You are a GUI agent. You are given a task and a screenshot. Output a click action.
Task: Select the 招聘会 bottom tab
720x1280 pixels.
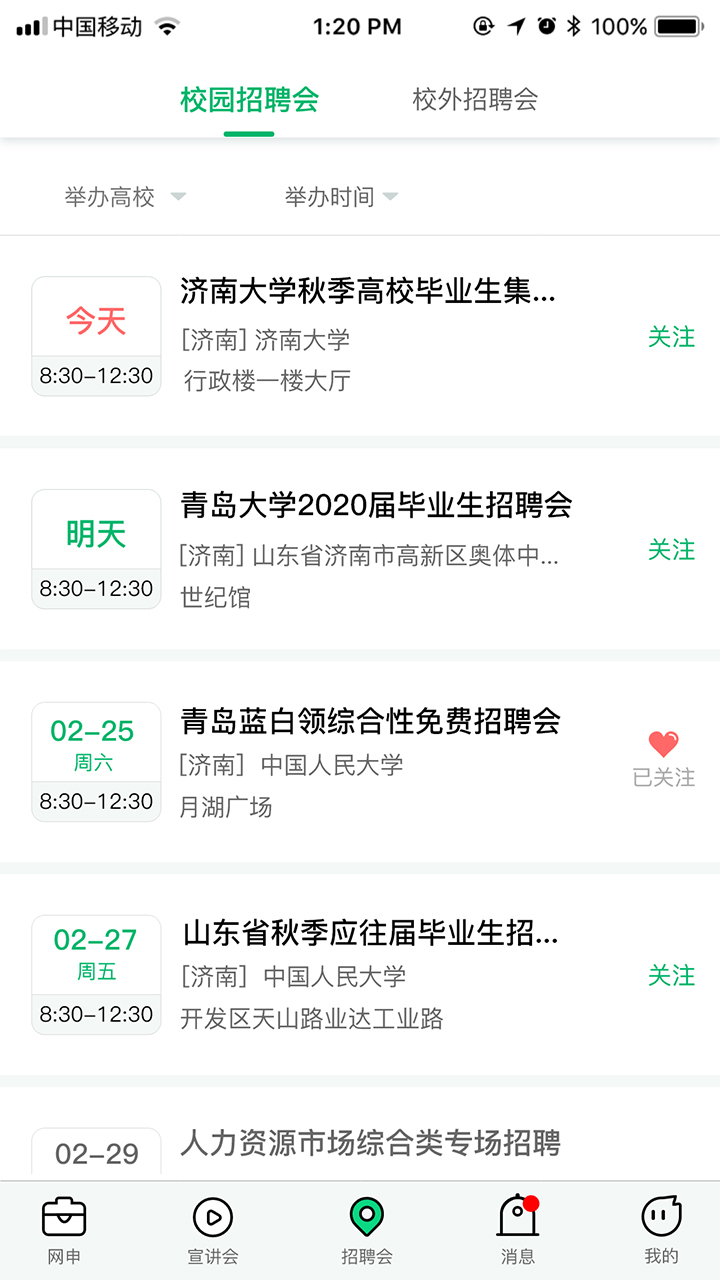[366, 1230]
